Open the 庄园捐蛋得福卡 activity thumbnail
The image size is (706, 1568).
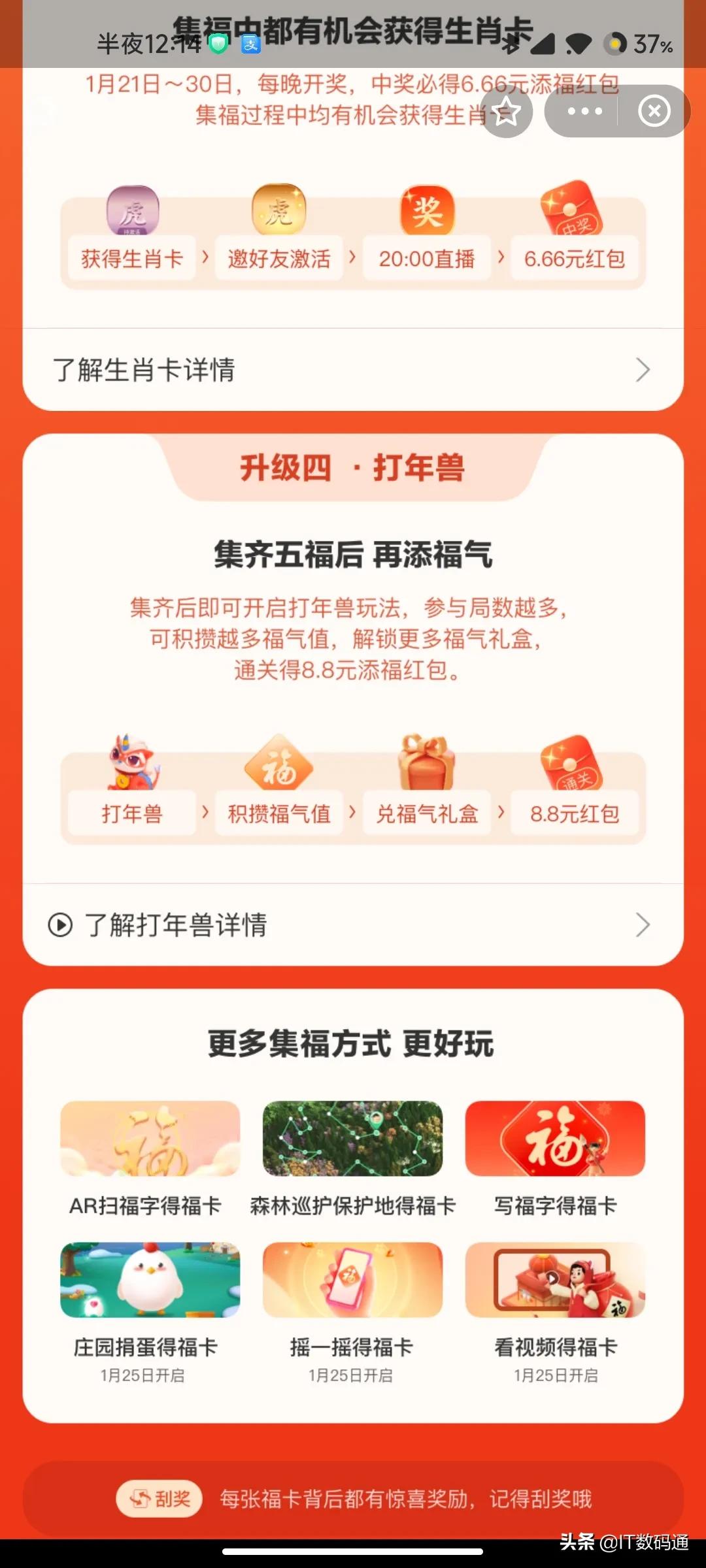[x=149, y=1281]
